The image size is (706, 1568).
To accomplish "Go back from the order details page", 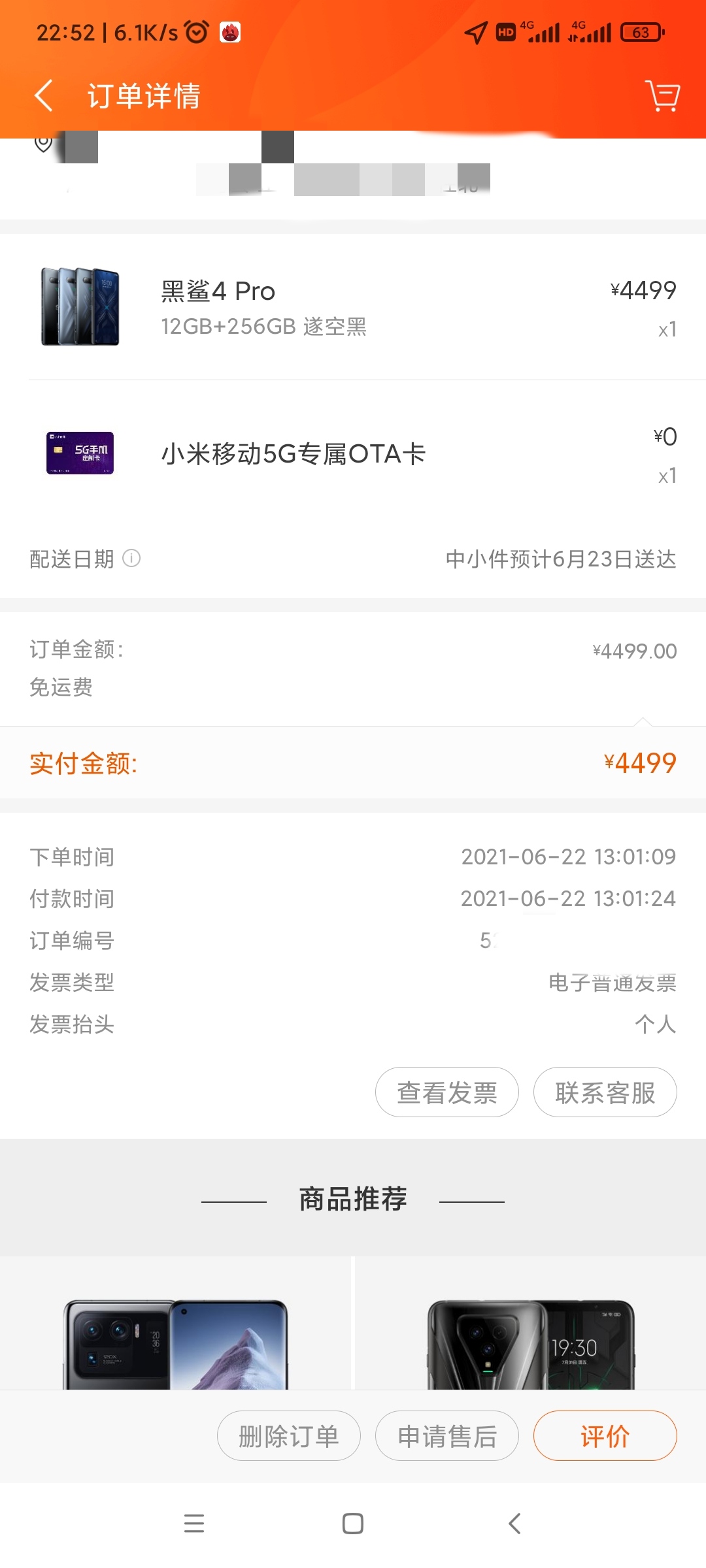I will click(x=44, y=96).
